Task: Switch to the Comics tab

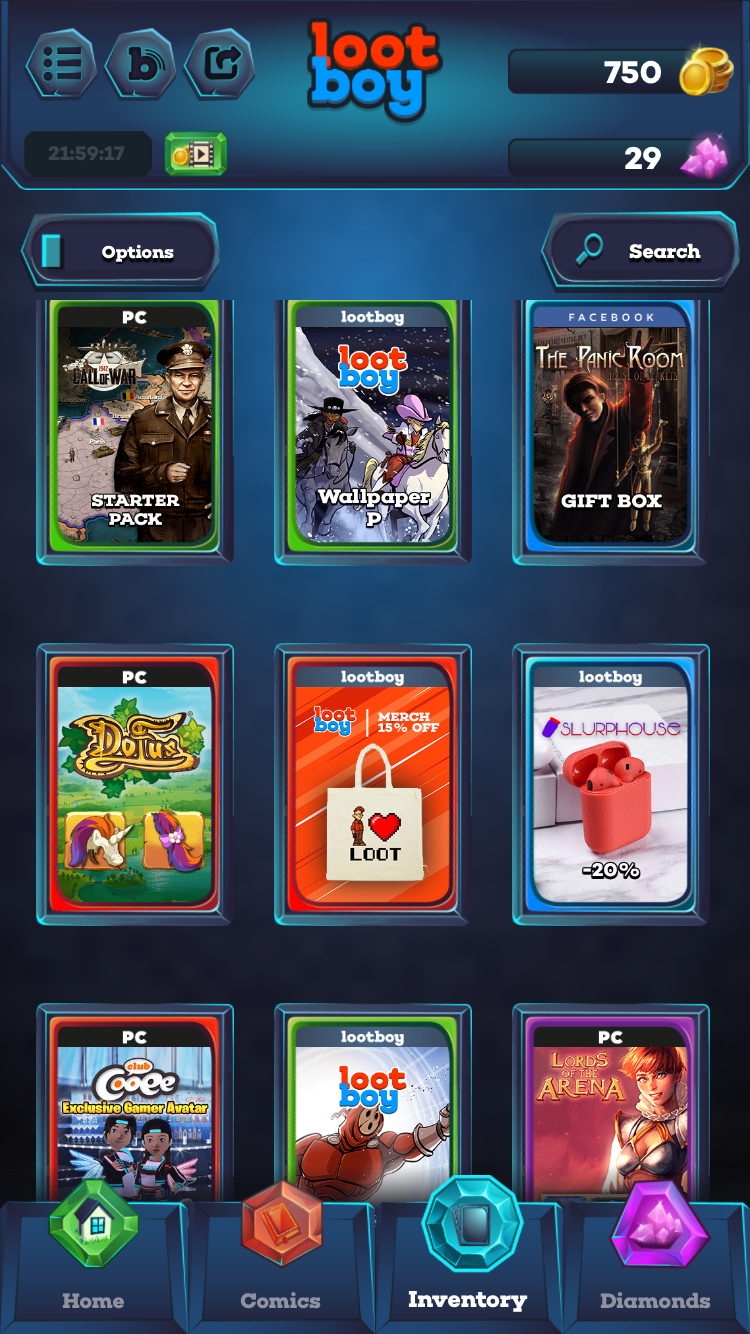Action: (x=281, y=1262)
